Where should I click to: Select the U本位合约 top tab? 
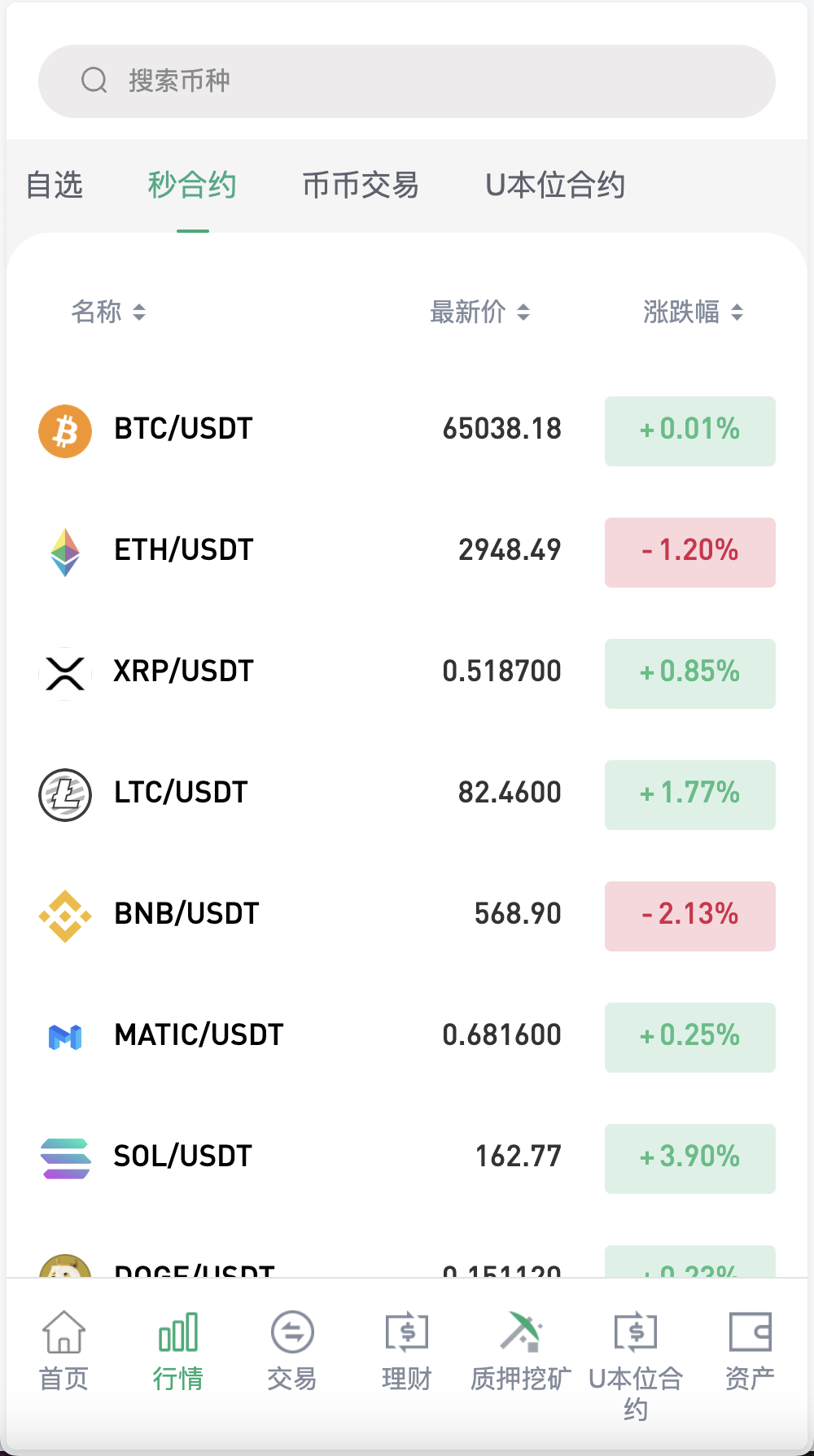[555, 186]
